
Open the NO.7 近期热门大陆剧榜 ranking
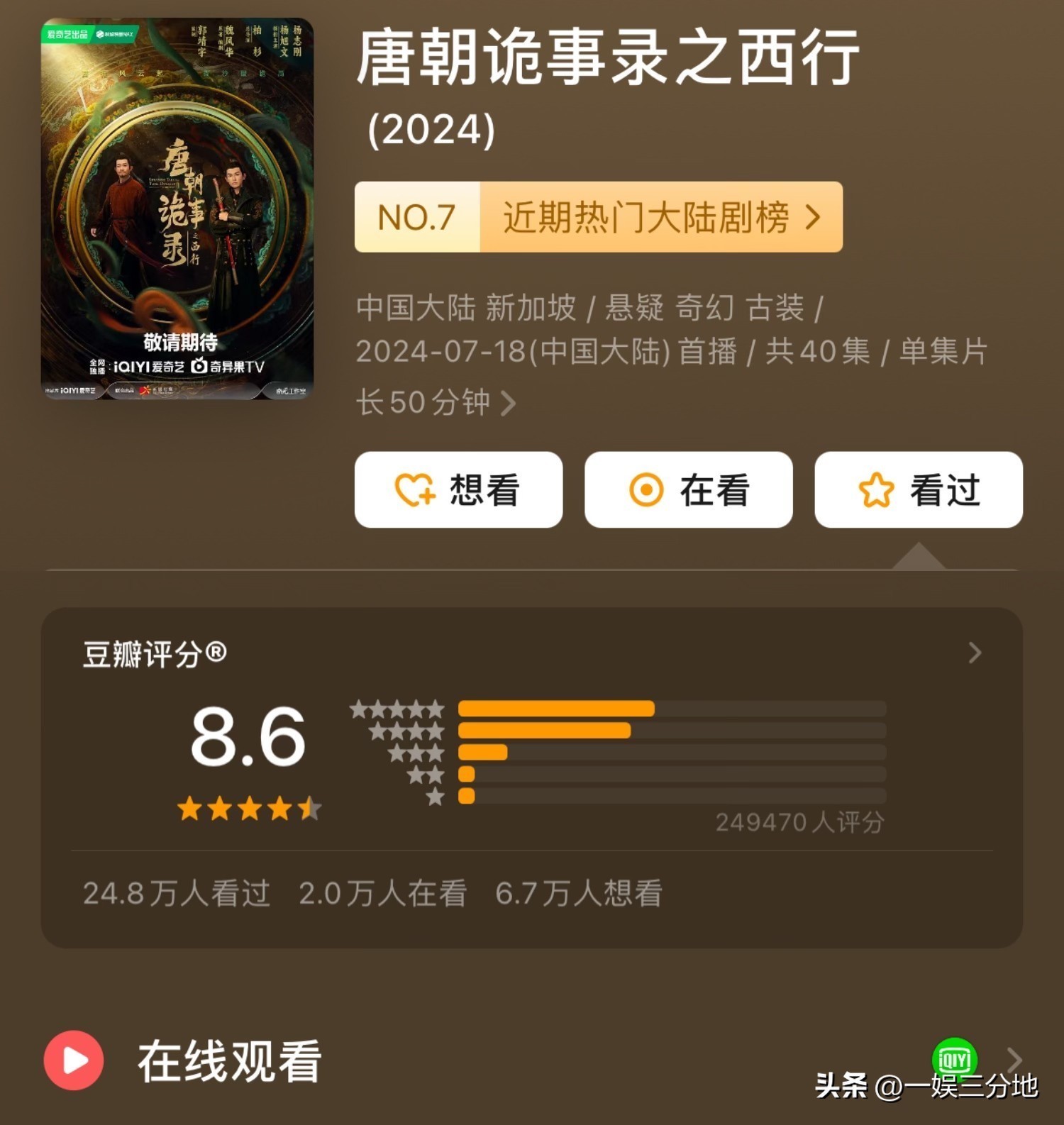(598, 217)
